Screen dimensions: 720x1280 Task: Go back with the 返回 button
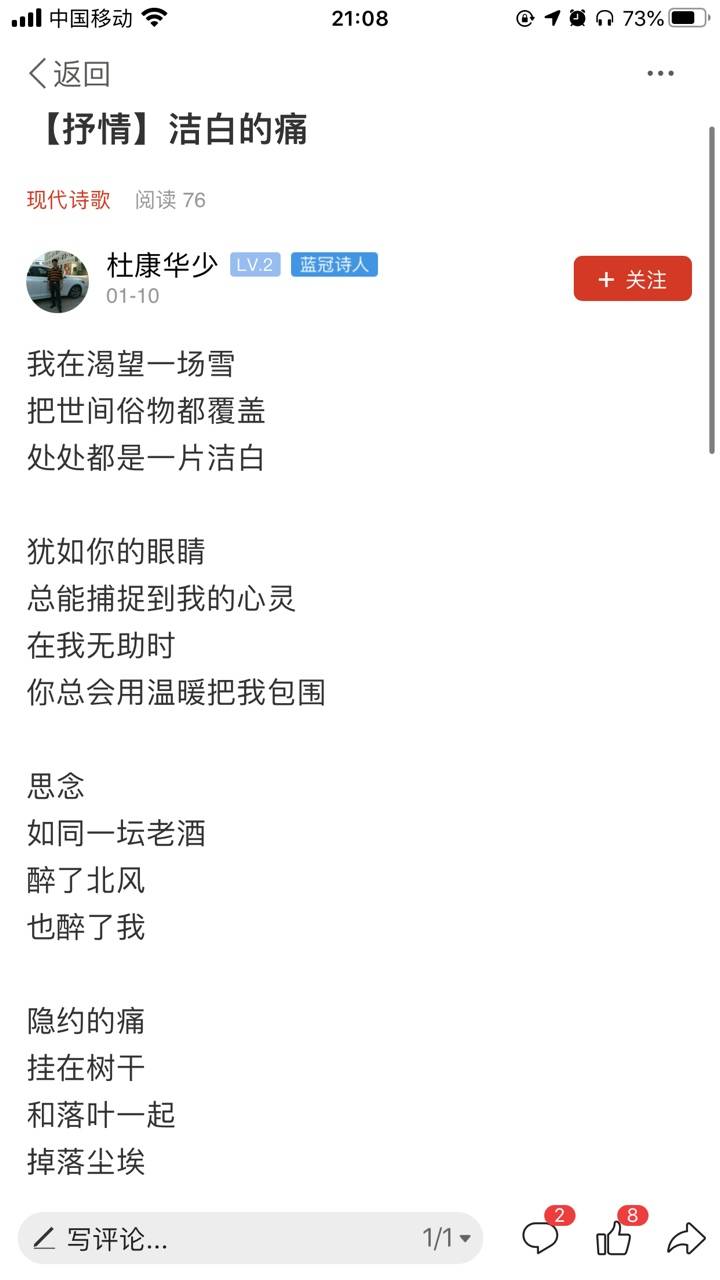[69, 74]
